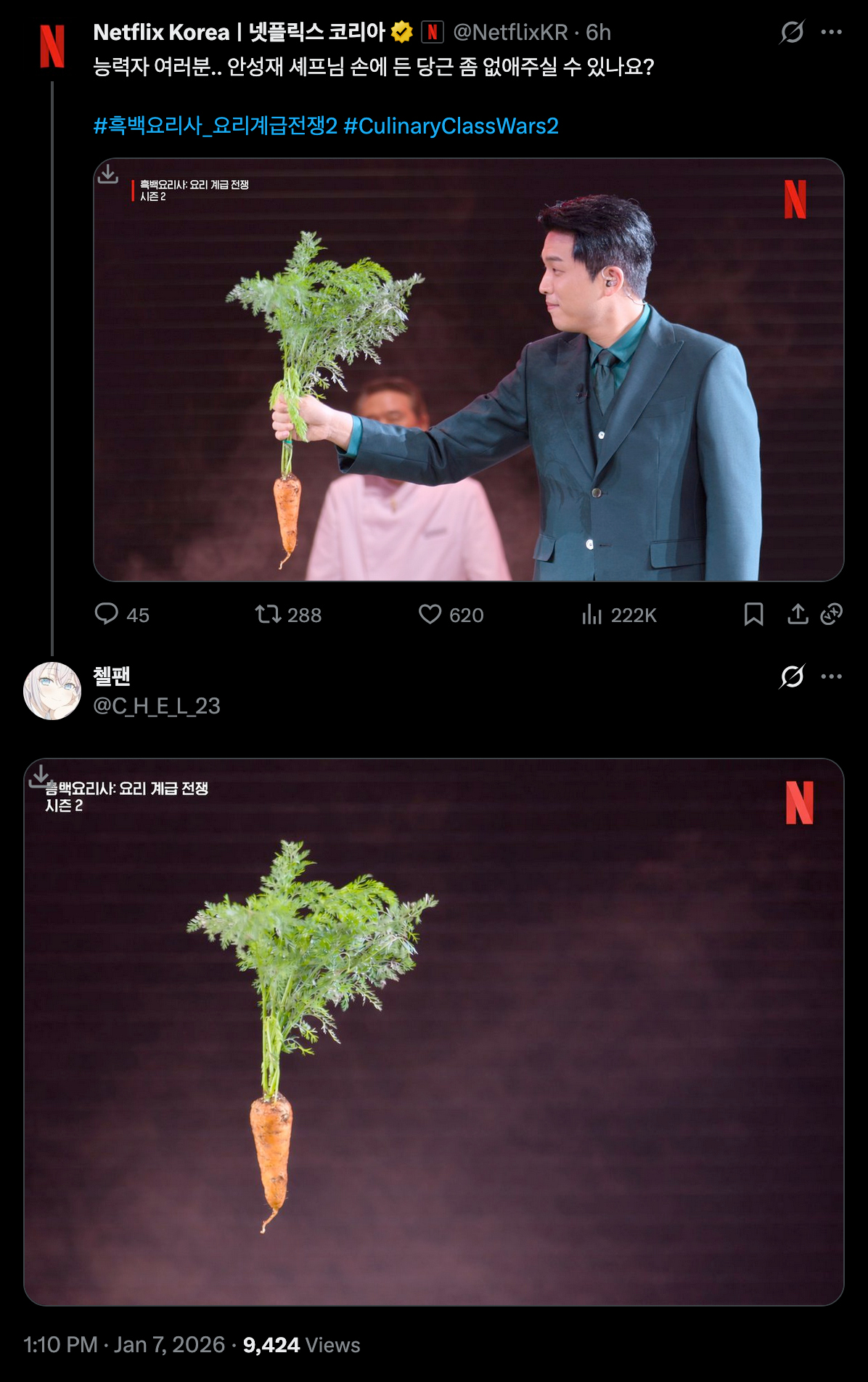868x1382 pixels.
Task: Retweet the Netflix Korea post
Action: coord(268,615)
